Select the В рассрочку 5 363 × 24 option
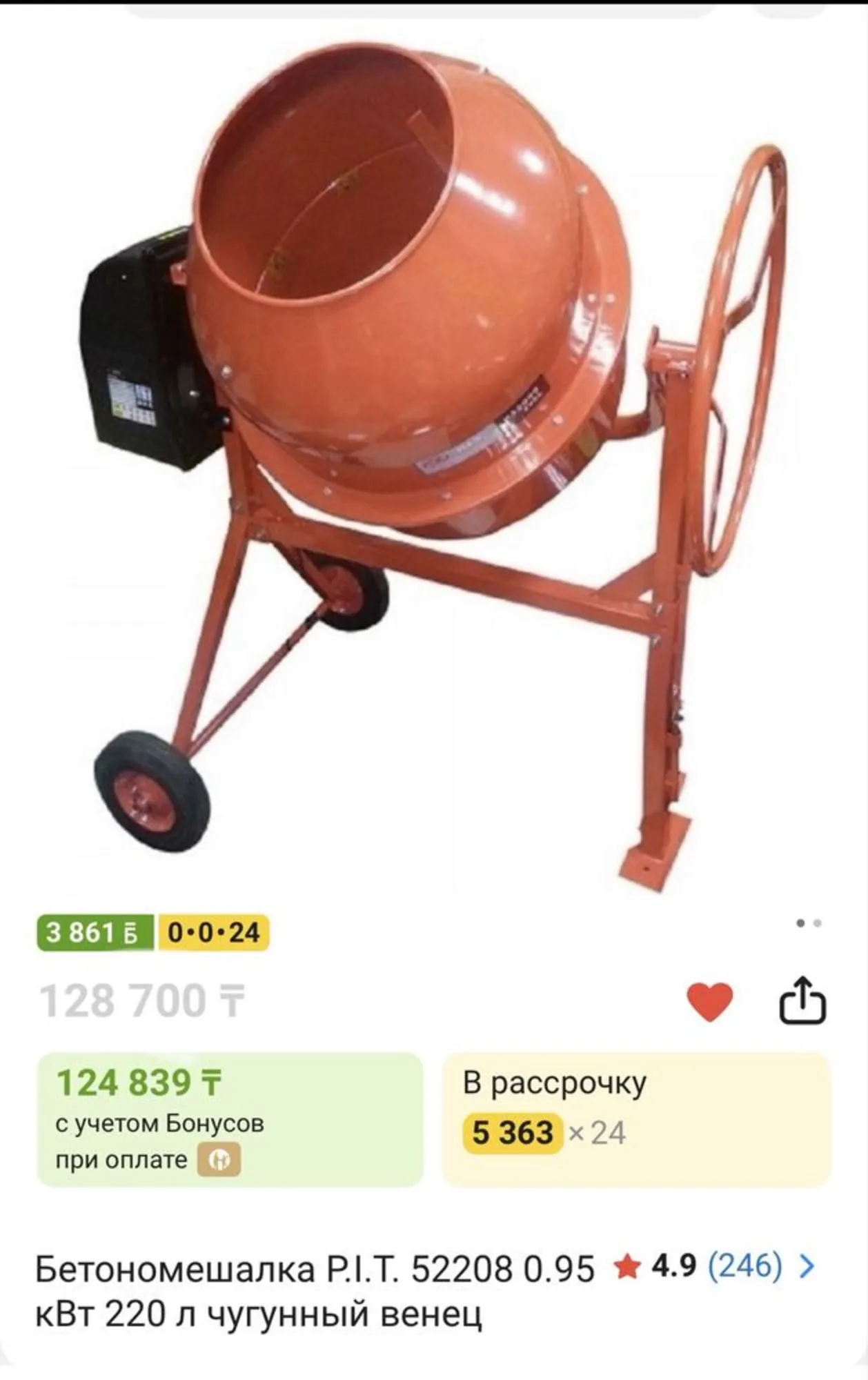 point(636,1119)
